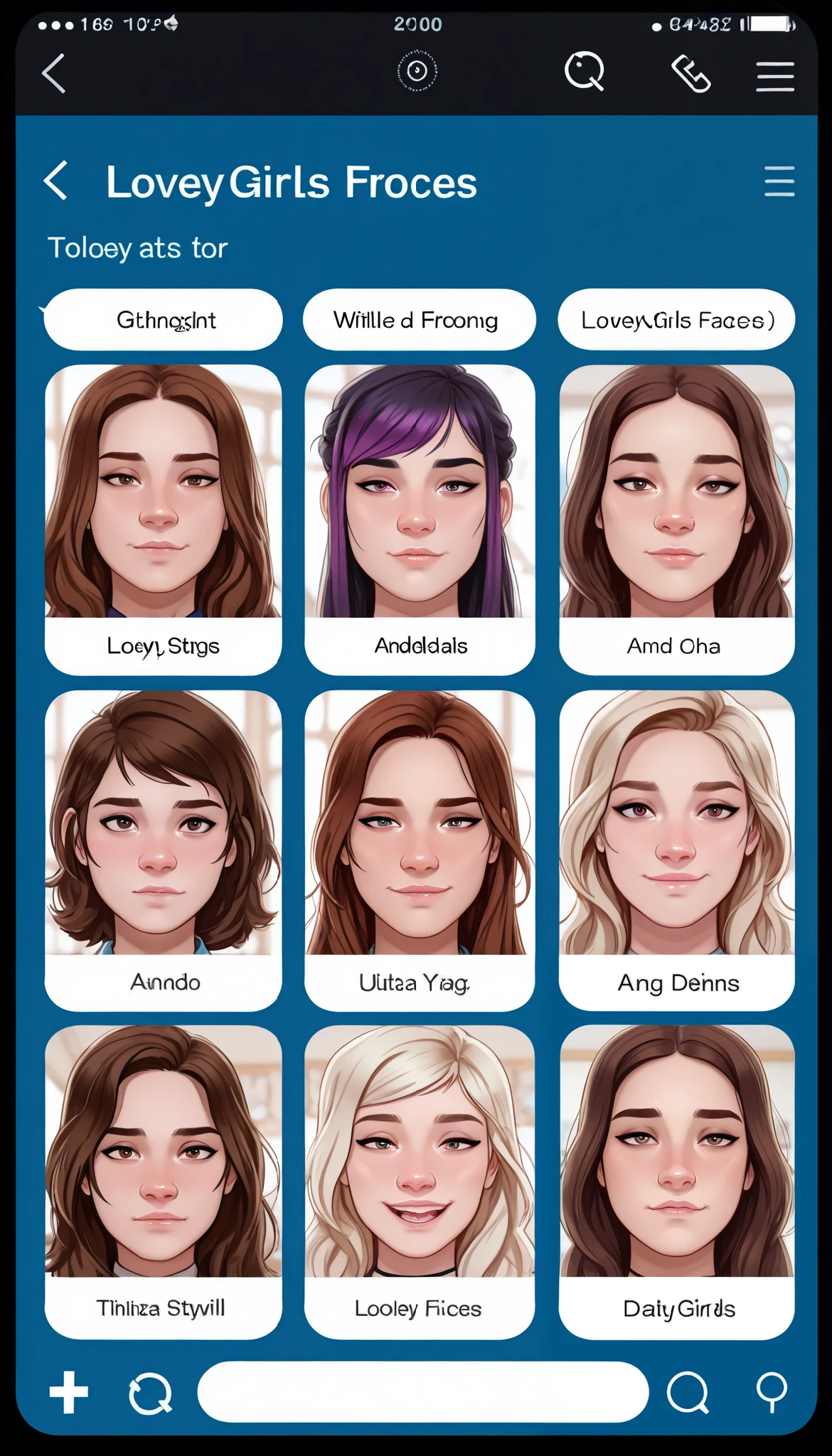832x1456 pixels.
Task: Select the Gthngsint chip
Action: 164,320
